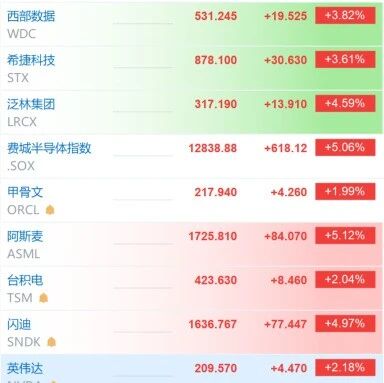The height and width of the screenshot is (383, 384).
Task: Toggle the +3.82% change badge for WDC
Action: click(345, 16)
